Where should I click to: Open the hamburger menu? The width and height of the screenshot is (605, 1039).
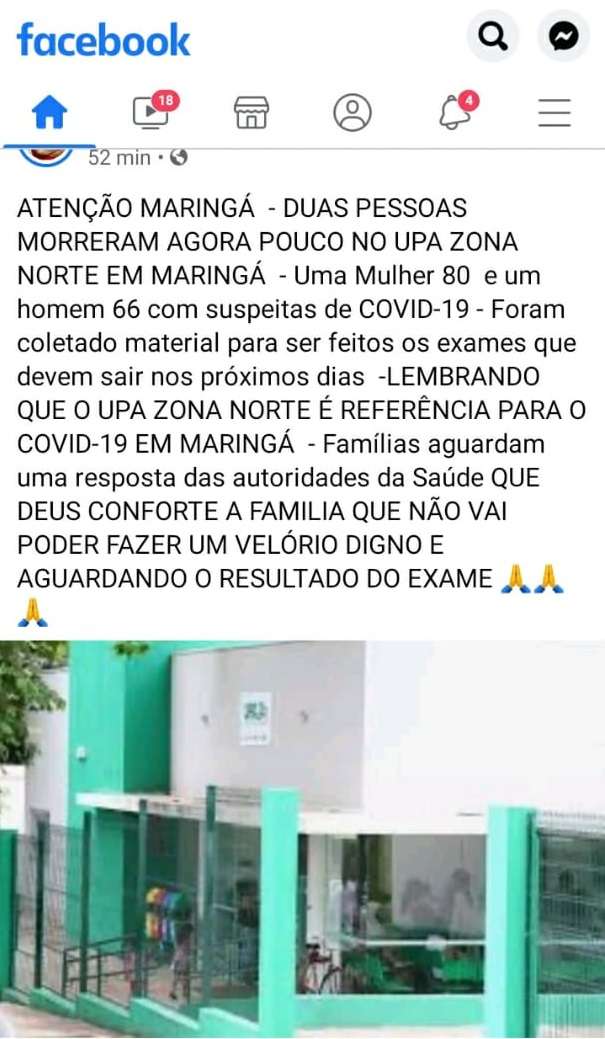(554, 113)
